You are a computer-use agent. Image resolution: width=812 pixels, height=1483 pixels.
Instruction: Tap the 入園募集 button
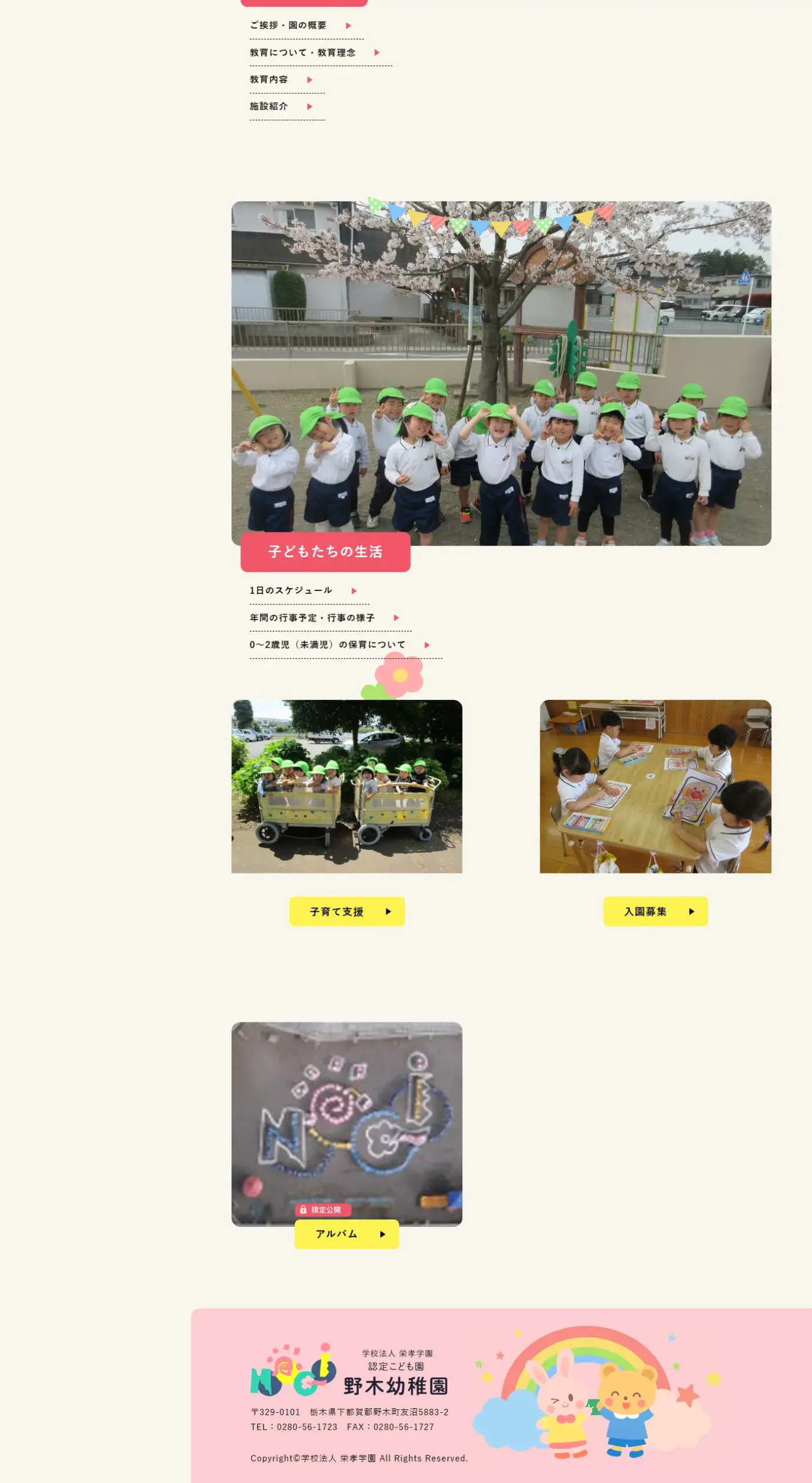(x=655, y=912)
